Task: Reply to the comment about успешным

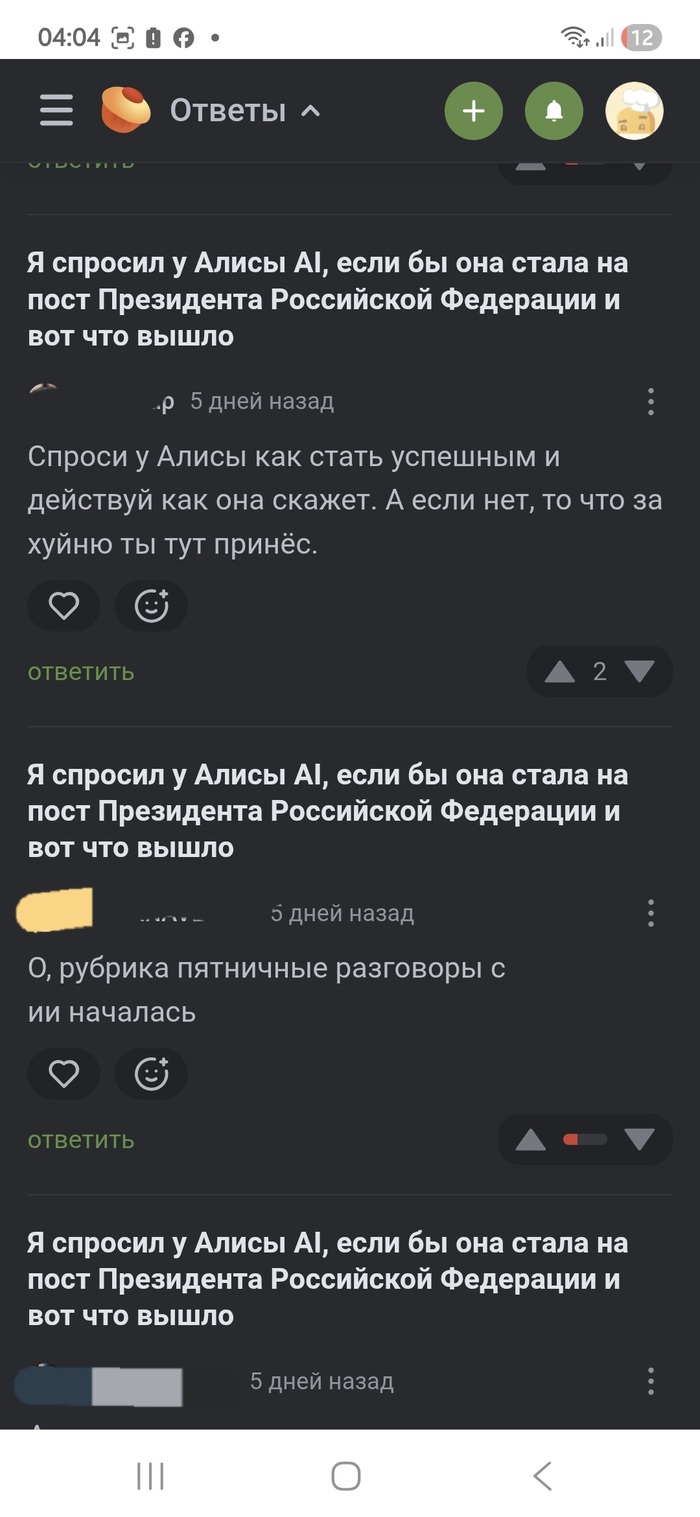Action: 81,672
